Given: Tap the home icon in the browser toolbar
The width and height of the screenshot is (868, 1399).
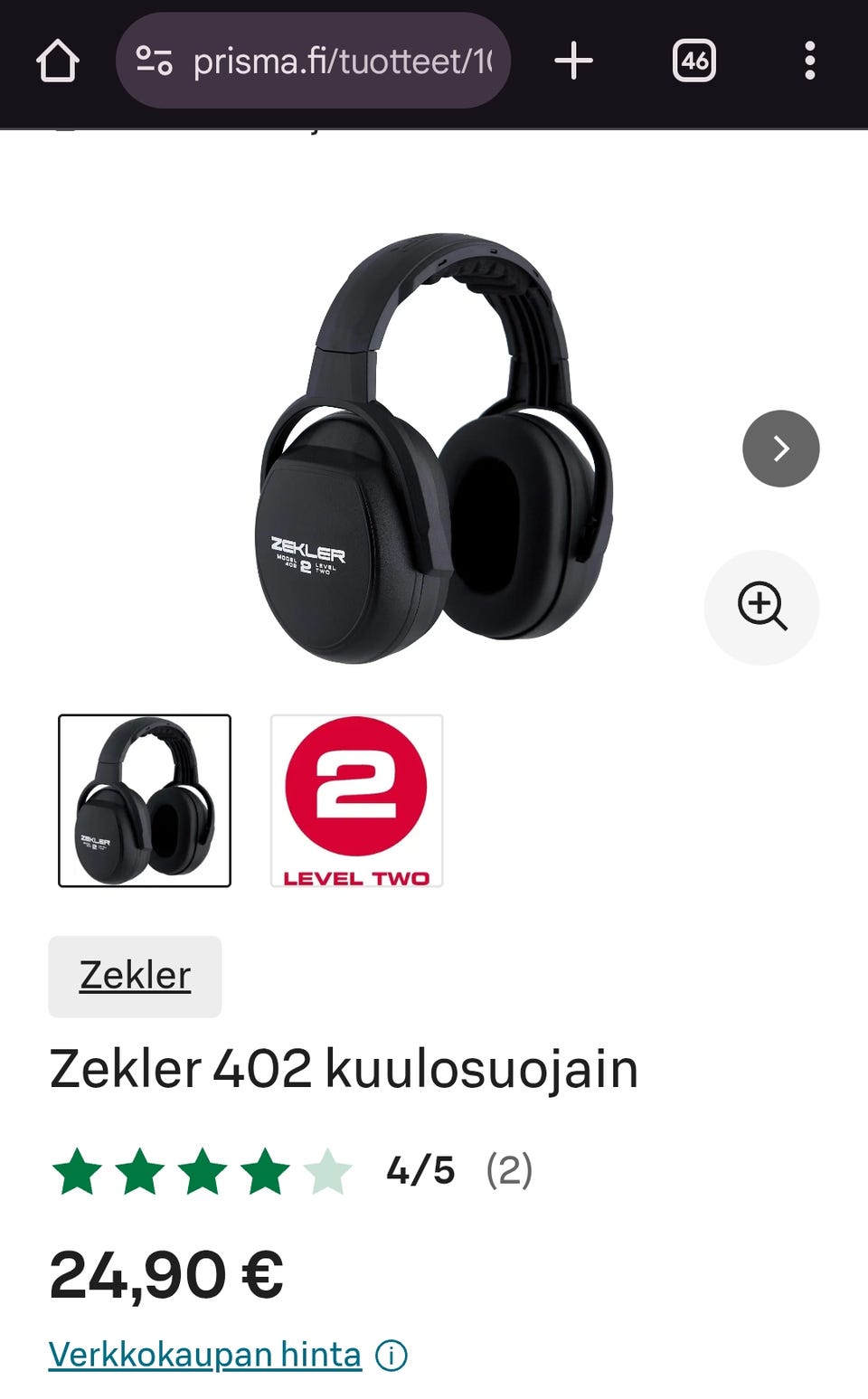Looking at the screenshot, I should [56, 61].
